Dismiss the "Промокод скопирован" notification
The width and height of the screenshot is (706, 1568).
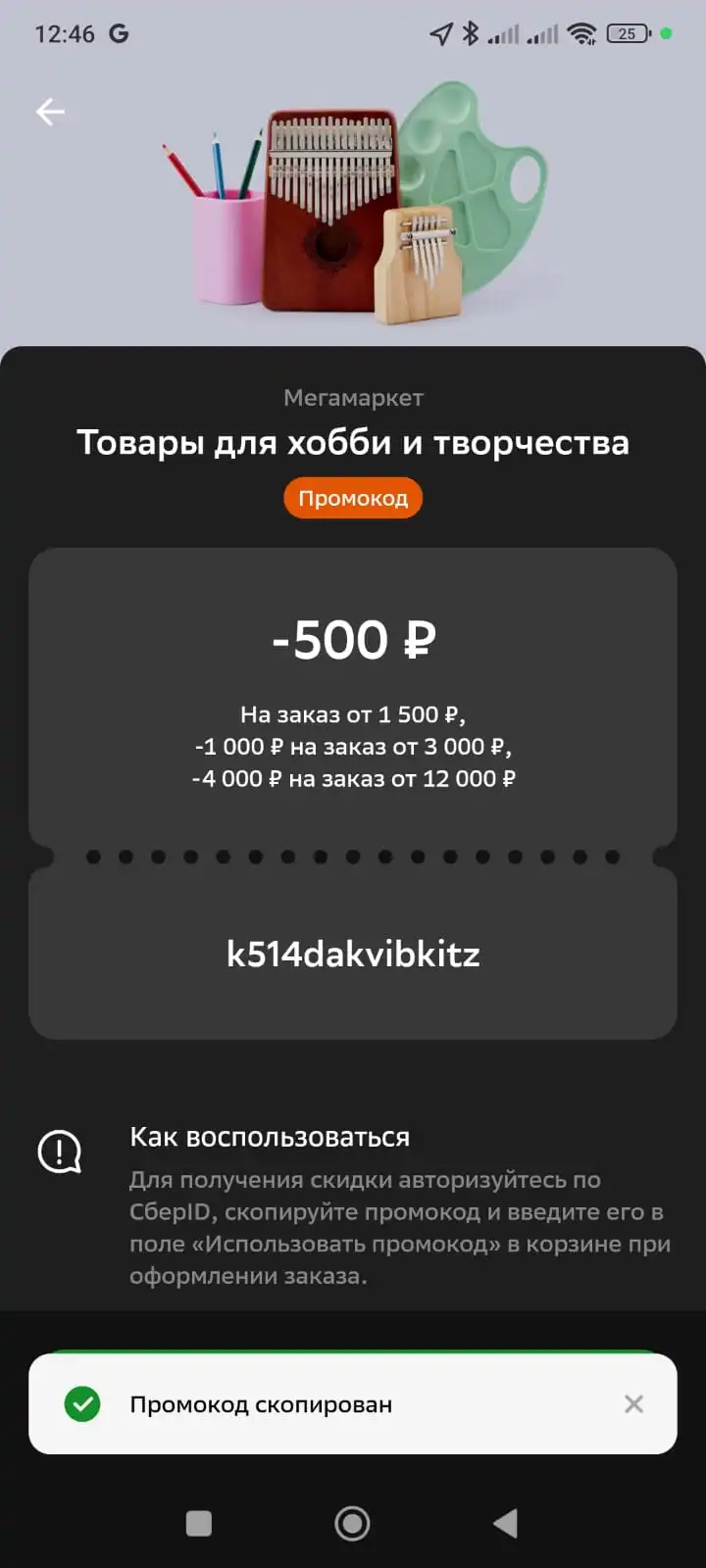click(x=633, y=1404)
